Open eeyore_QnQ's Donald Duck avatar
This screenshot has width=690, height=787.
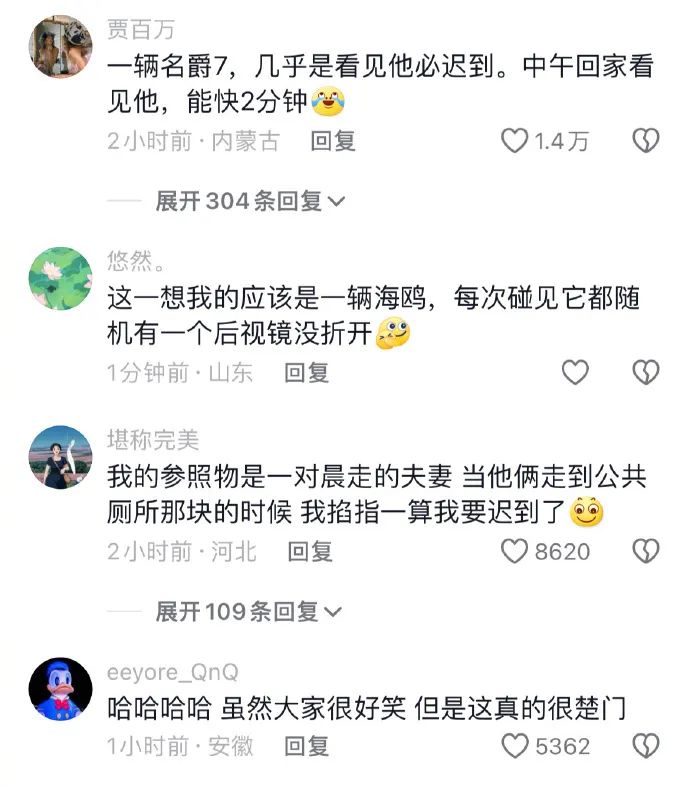pyautogui.click(x=60, y=690)
